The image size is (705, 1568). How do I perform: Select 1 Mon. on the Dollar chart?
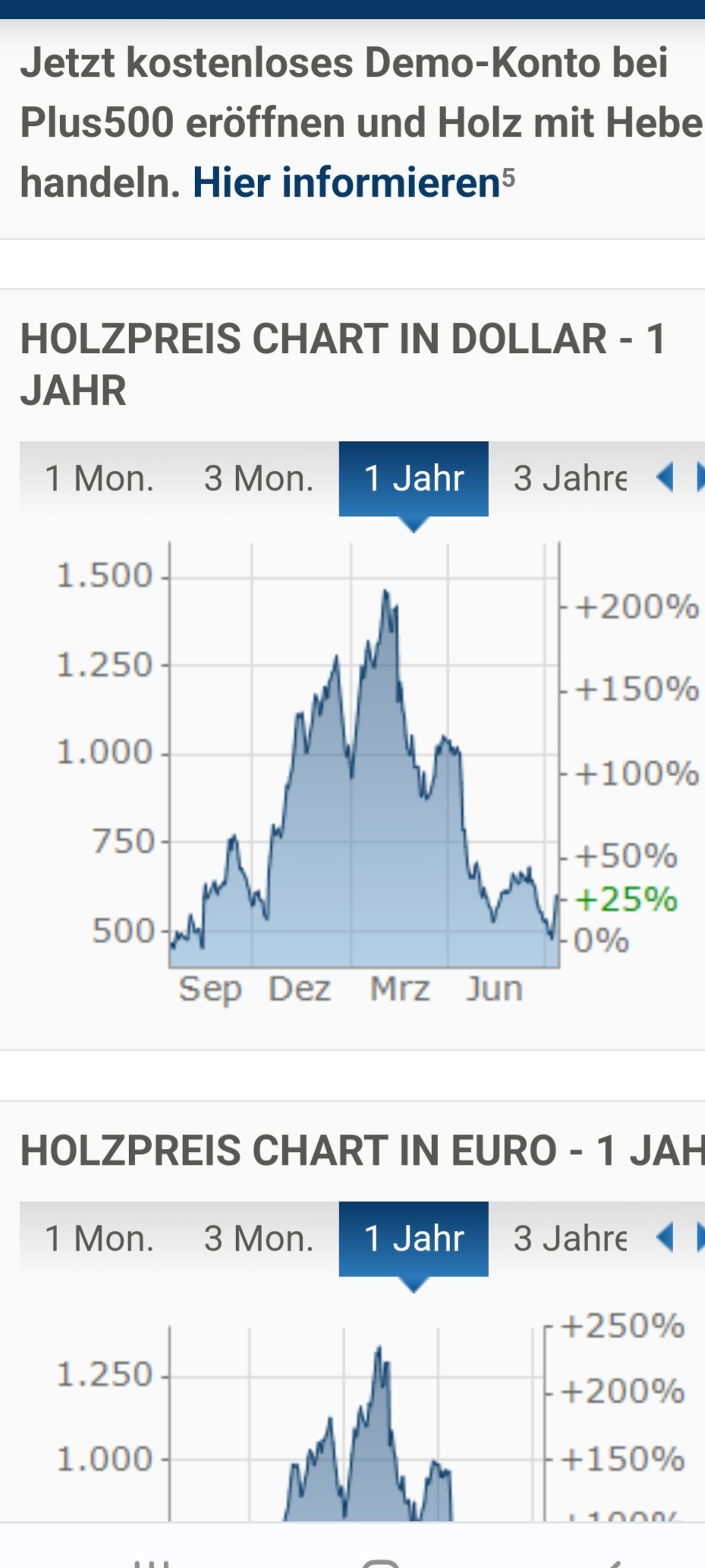tap(99, 478)
